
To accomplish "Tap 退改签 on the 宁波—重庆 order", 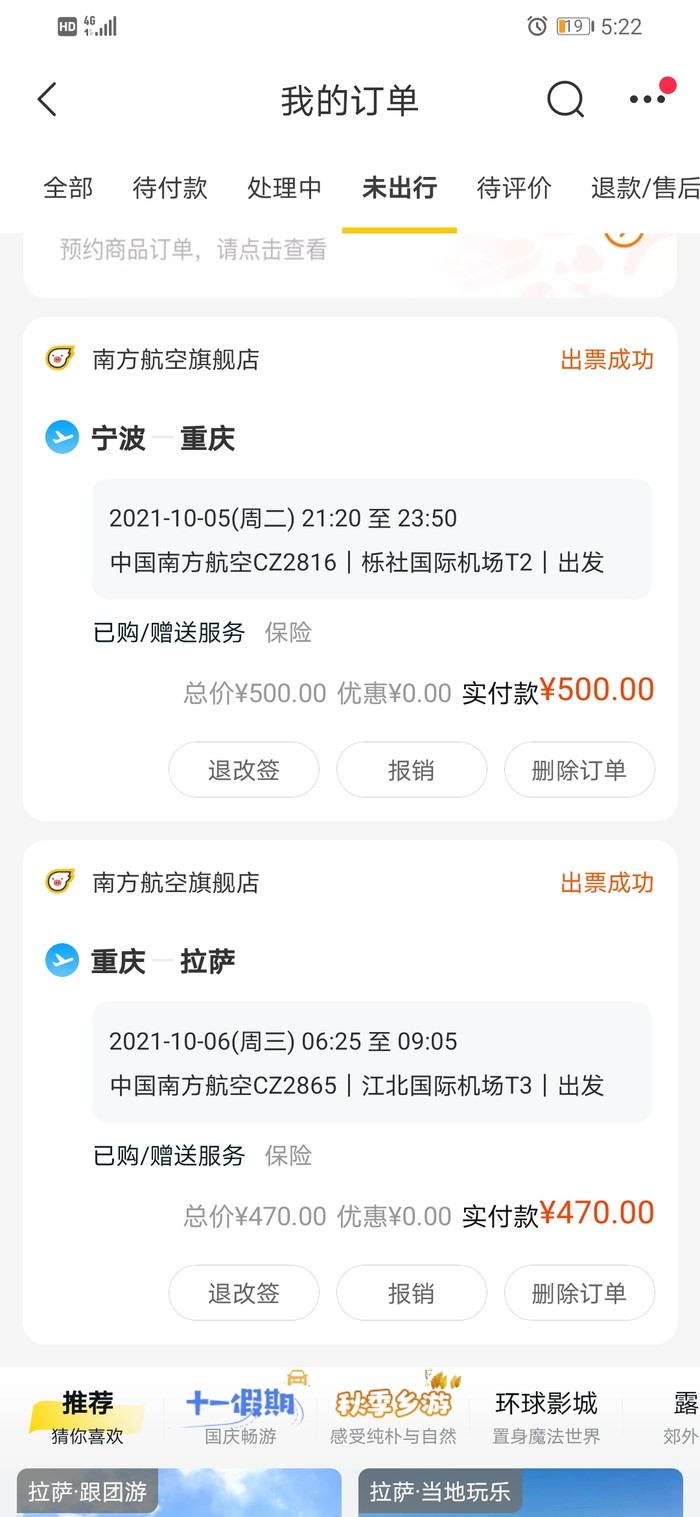I will (x=244, y=770).
